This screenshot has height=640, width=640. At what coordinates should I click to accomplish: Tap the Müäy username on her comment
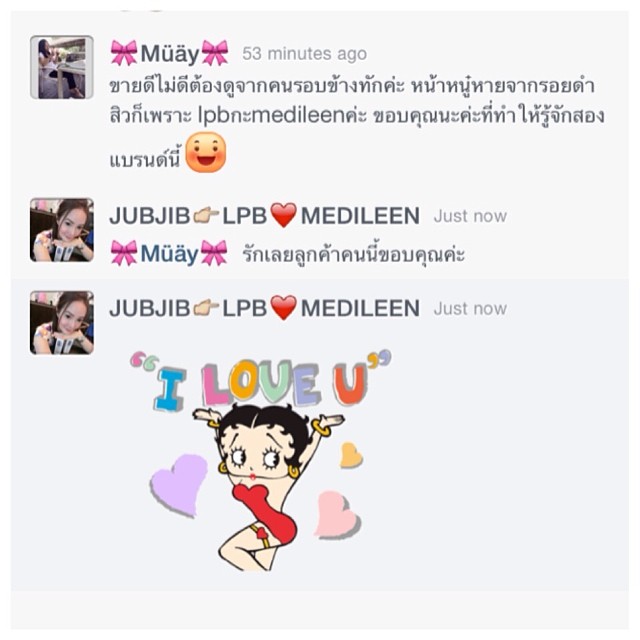coord(169,53)
